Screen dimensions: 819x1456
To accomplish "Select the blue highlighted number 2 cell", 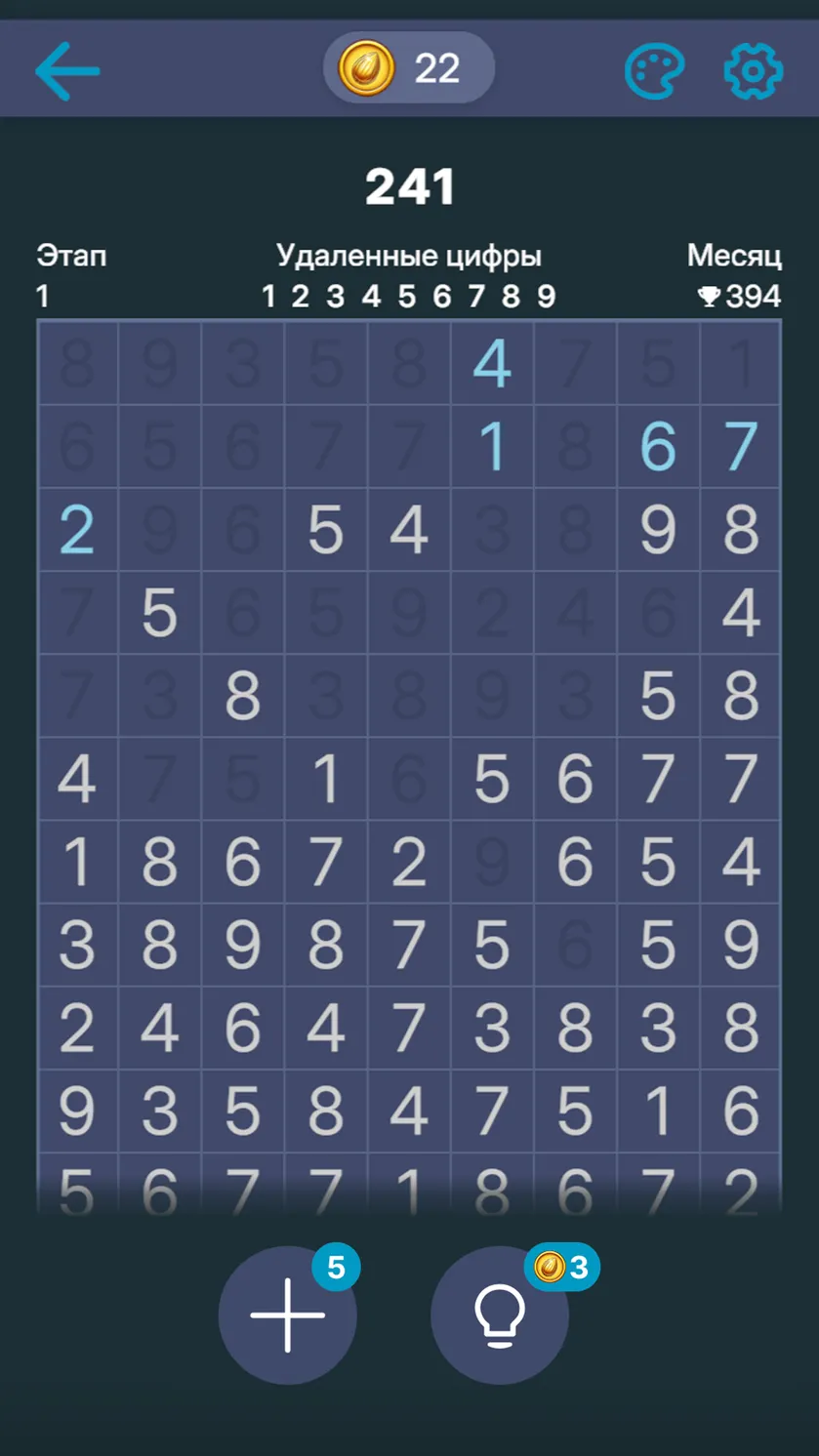I will [x=77, y=530].
